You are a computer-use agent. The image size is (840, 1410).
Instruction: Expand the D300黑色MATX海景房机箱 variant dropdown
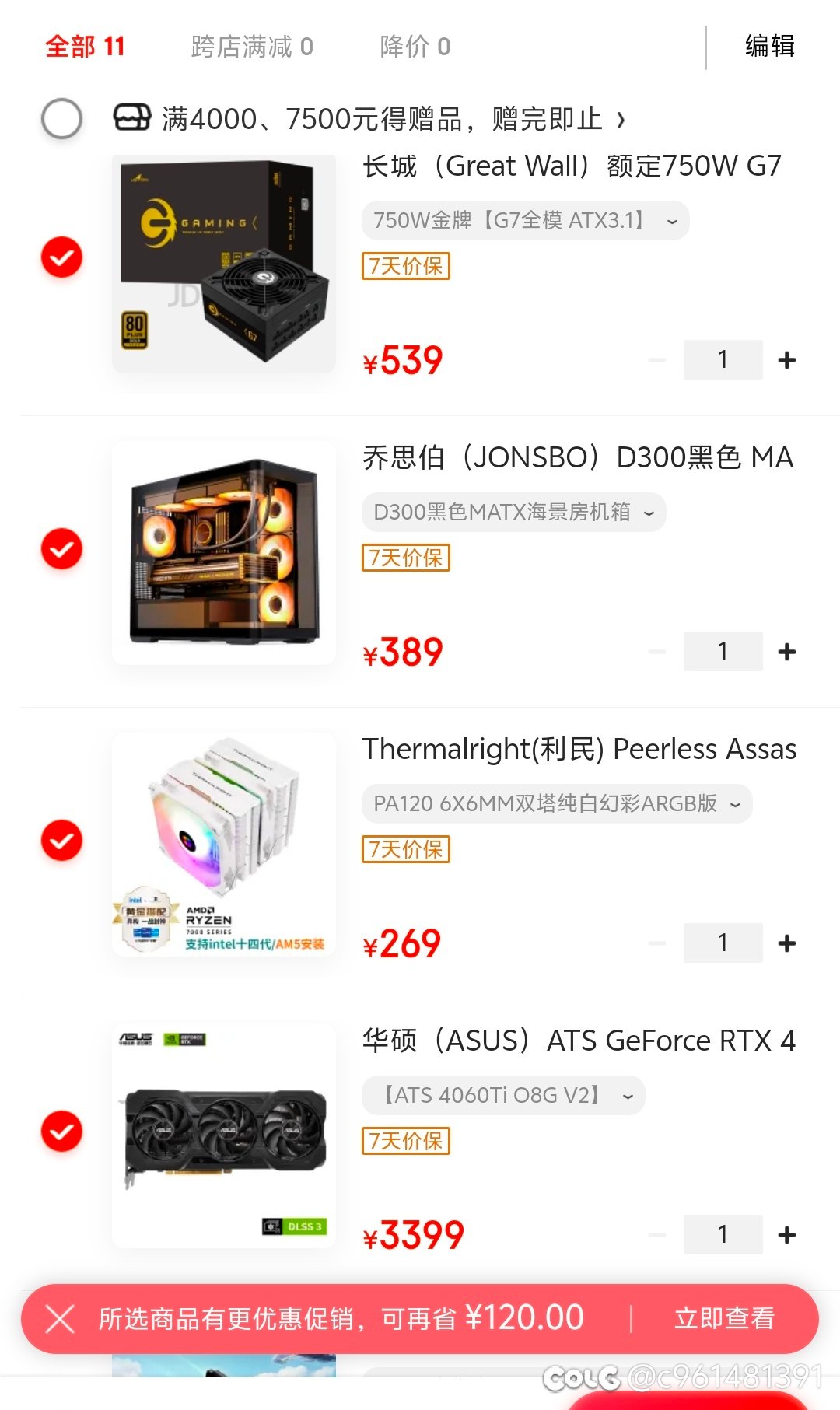[x=513, y=512]
